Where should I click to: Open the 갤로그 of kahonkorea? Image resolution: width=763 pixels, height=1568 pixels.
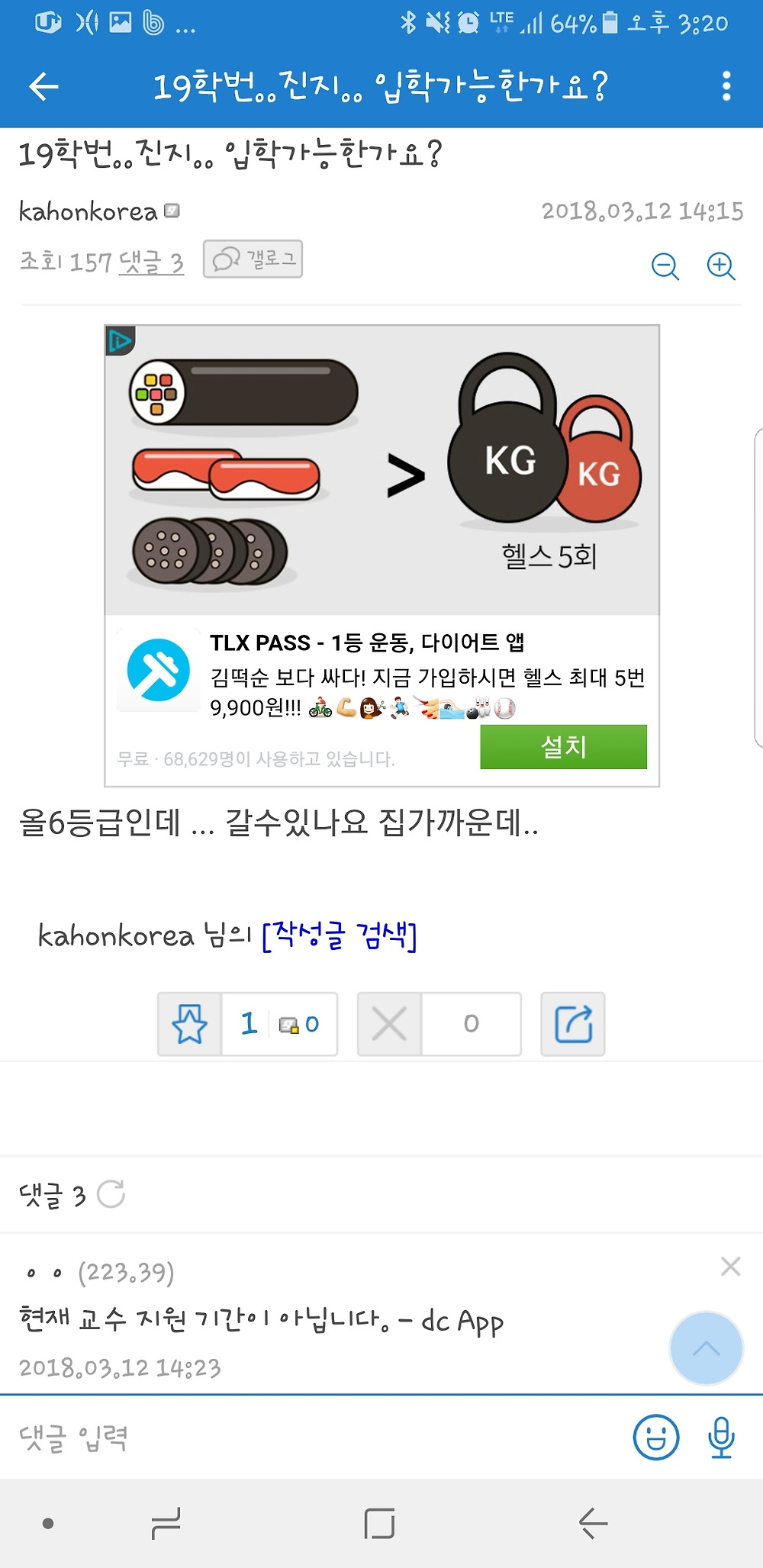coord(253,259)
